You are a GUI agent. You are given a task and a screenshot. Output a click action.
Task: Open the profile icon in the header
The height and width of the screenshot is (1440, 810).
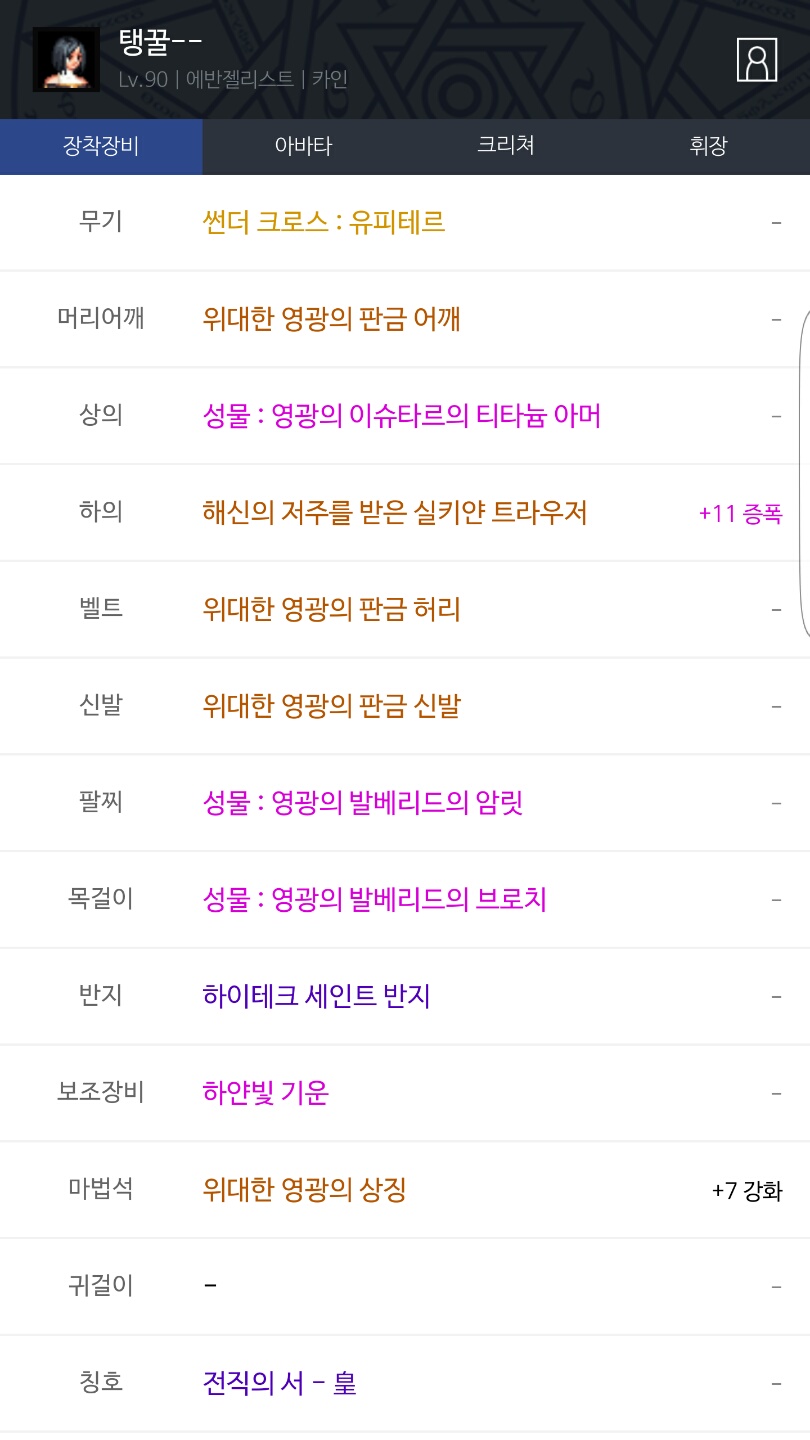(x=757, y=60)
